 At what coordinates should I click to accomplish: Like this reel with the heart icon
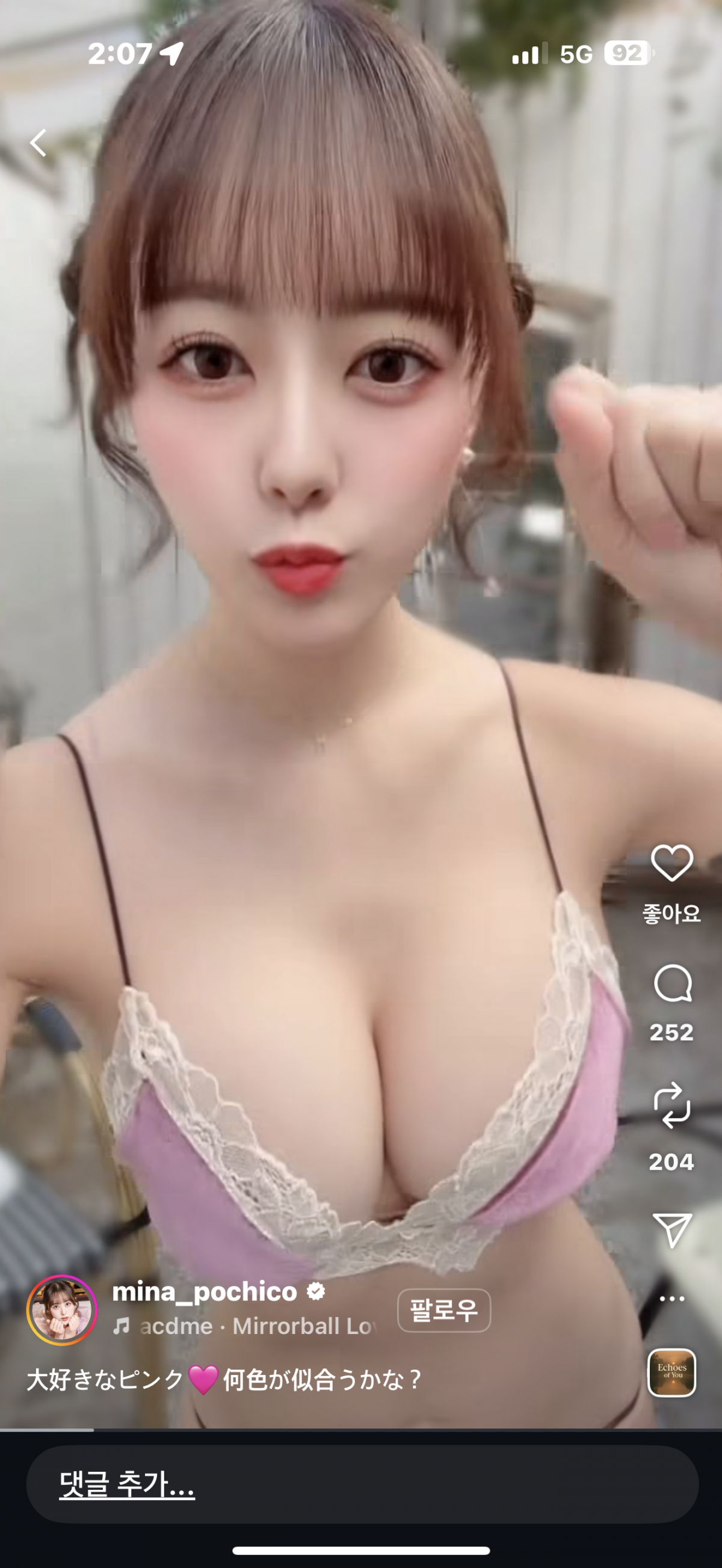(x=671, y=862)
